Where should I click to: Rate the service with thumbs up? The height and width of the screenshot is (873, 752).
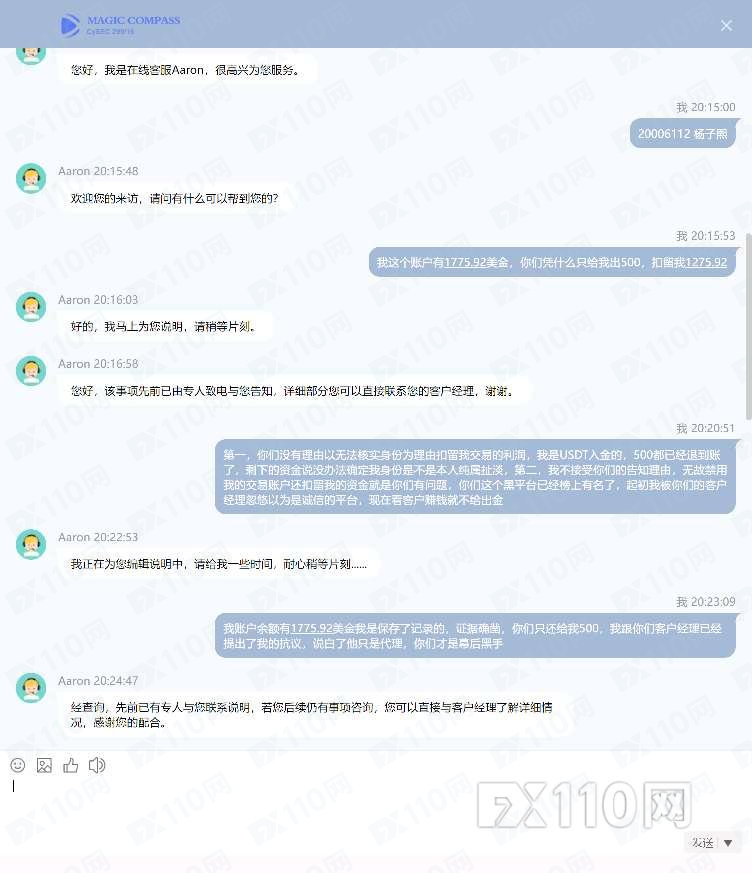click(70, 765)
